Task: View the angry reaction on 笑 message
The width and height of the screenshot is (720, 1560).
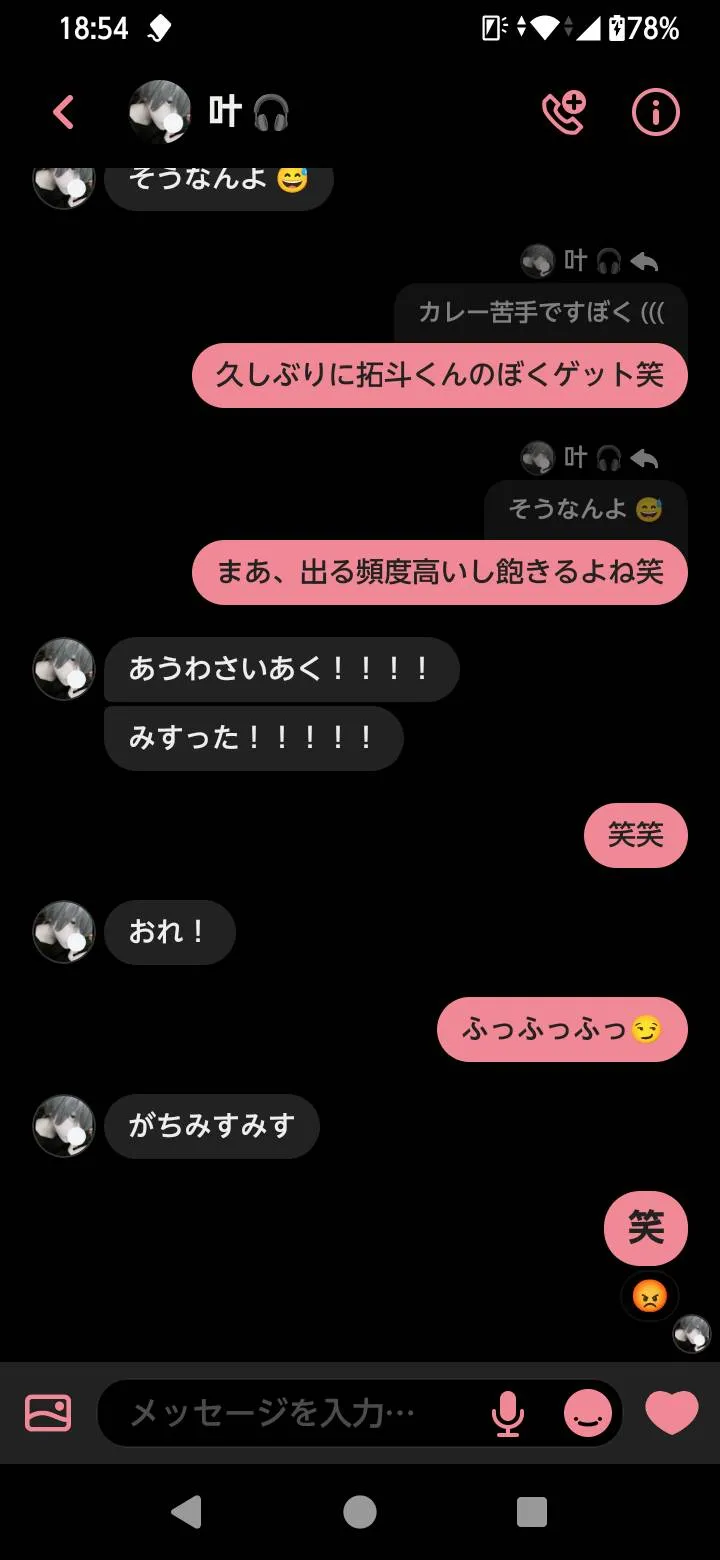Action: point(650,1297)
